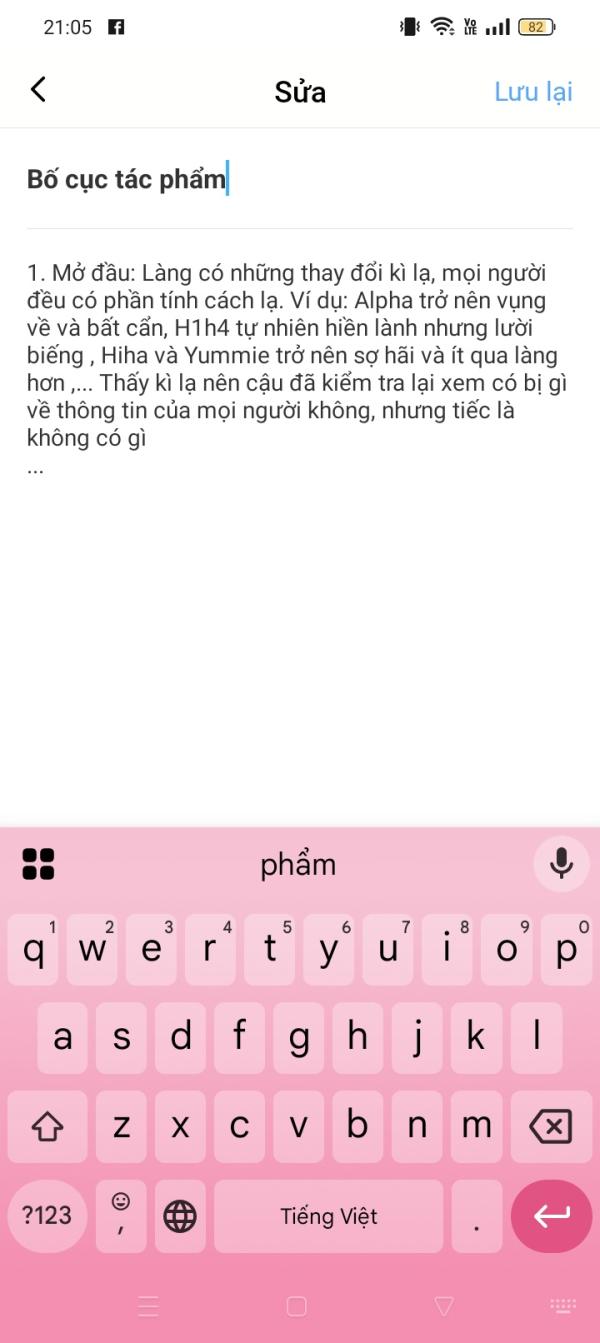Choose the 'phẩm' keyboard suggestion
The image size is (600, 1343).
pyautogui.click(x=298, y=864)
